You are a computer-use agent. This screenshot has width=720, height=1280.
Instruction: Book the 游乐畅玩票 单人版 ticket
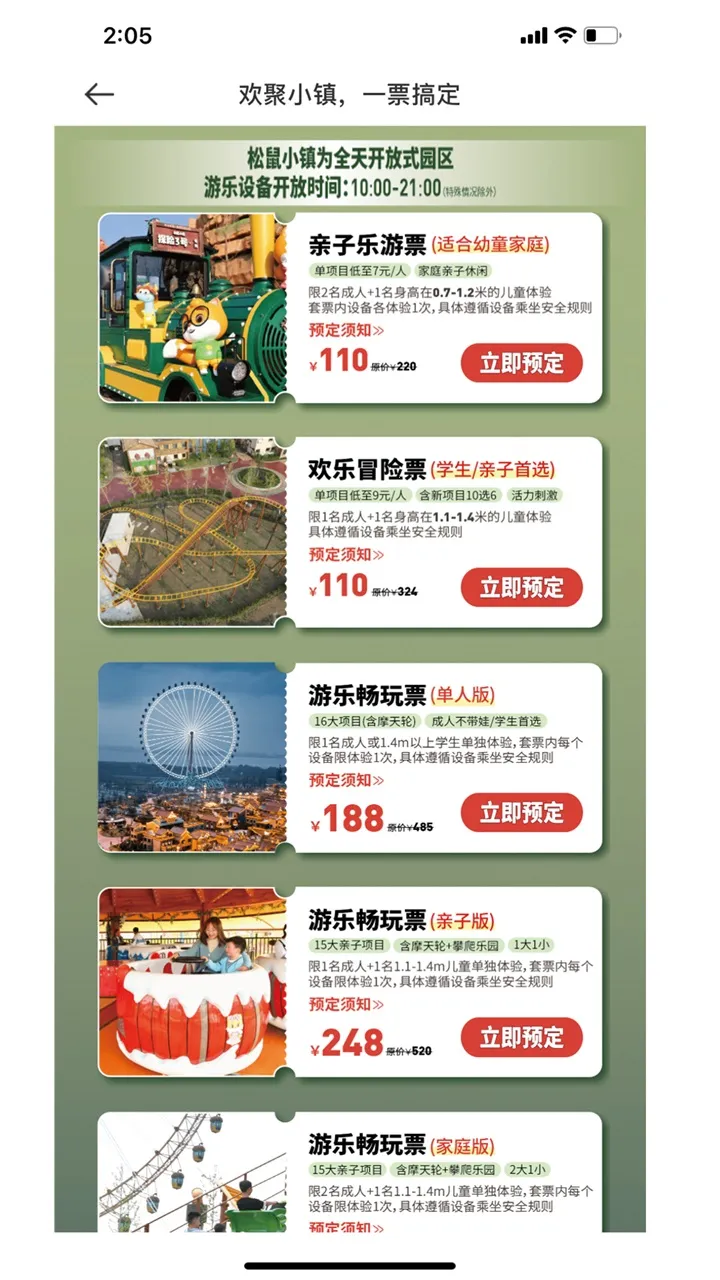point(521,813)
